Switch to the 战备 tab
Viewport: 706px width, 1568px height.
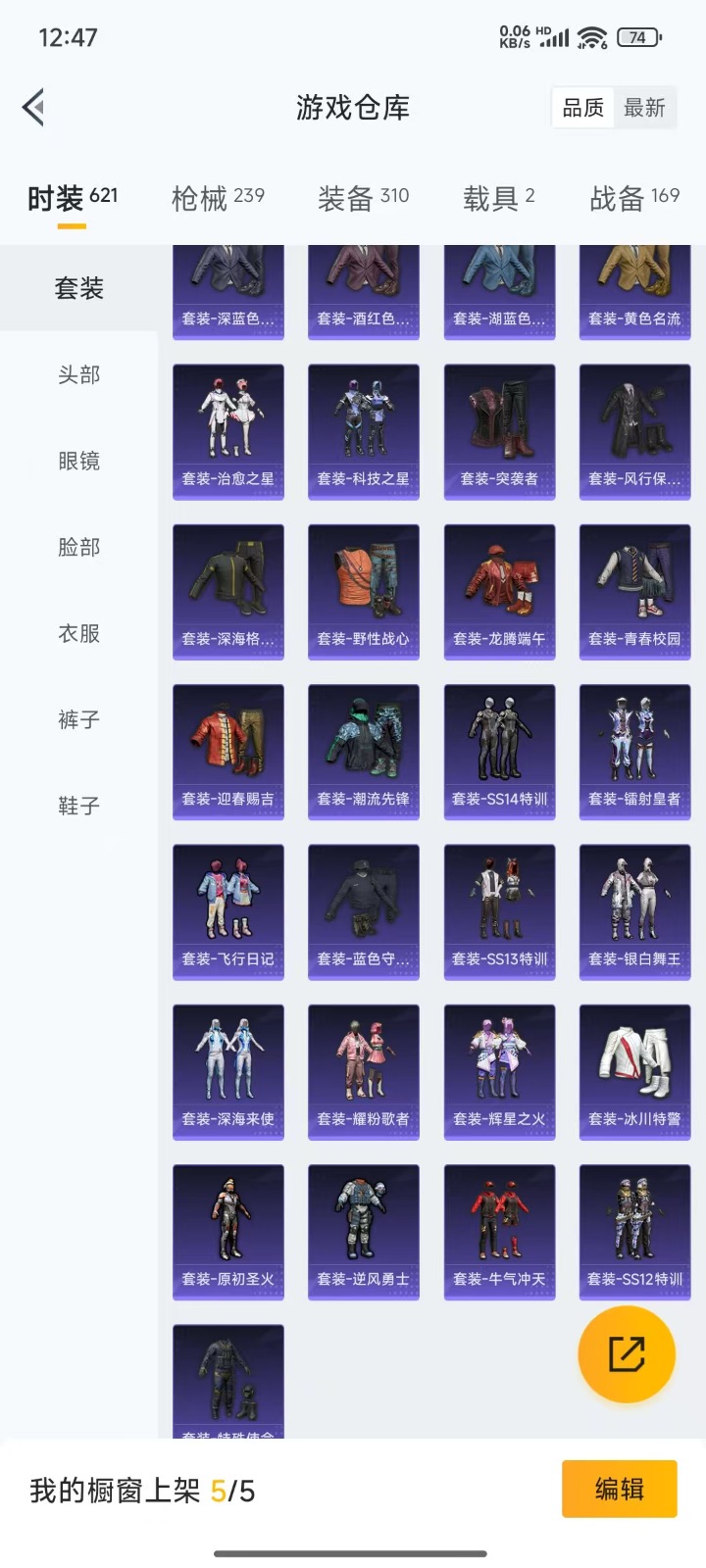tap(633, 199)
